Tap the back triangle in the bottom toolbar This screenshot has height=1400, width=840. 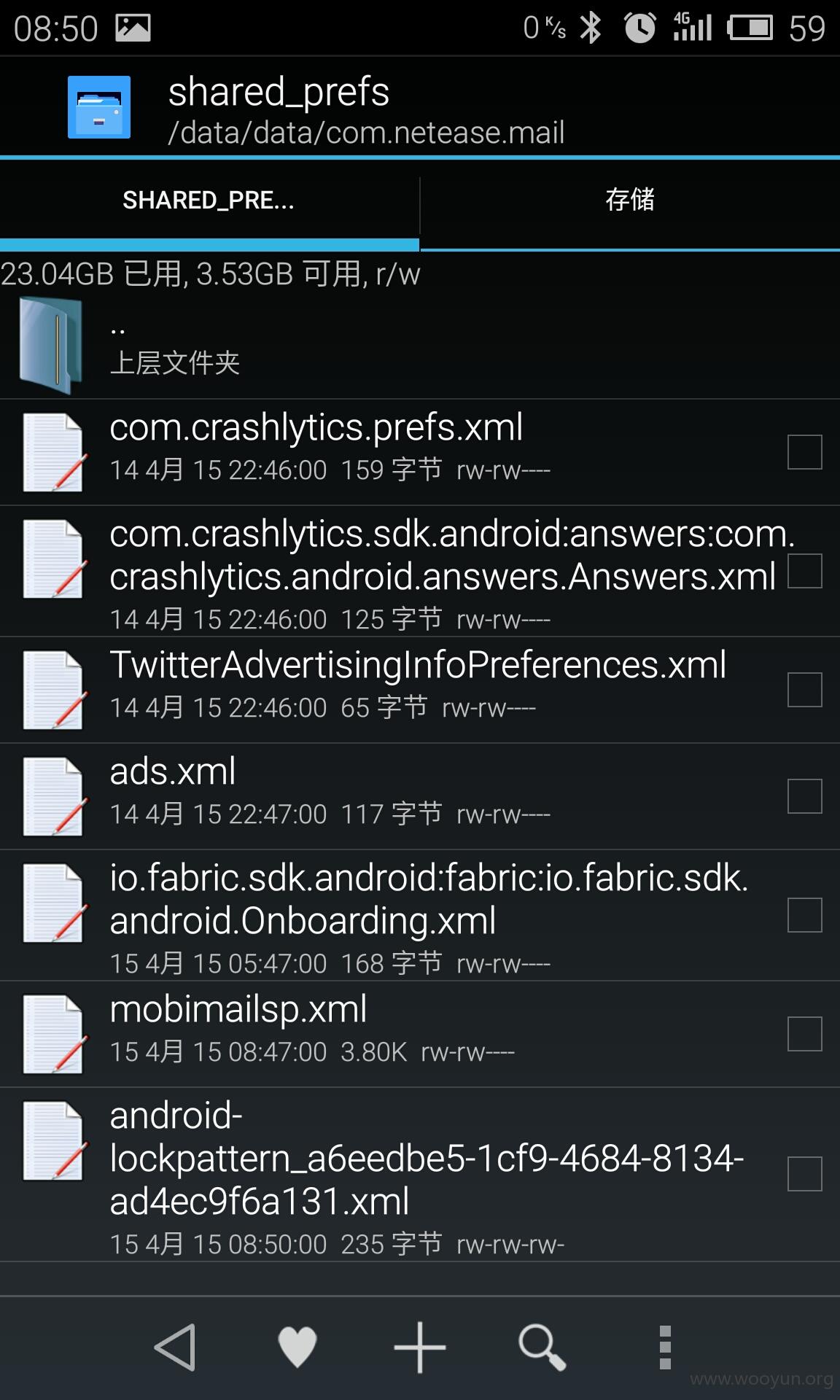[175, 1347]
